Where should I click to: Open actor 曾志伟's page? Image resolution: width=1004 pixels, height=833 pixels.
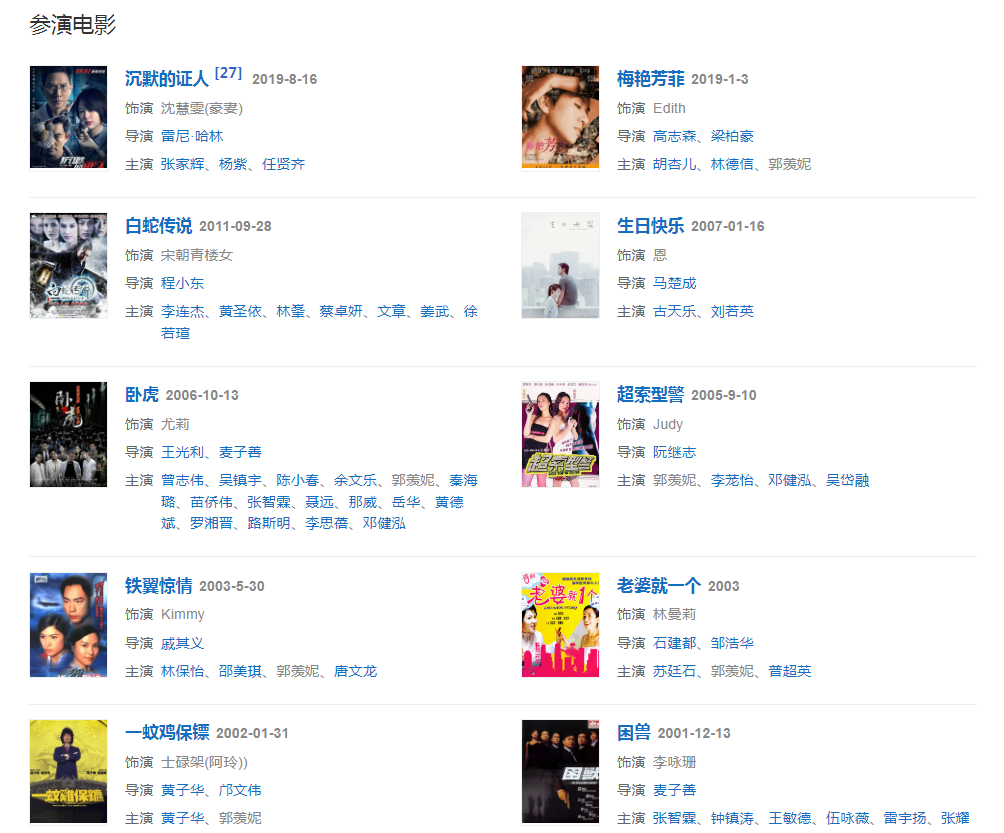(182, 480)
